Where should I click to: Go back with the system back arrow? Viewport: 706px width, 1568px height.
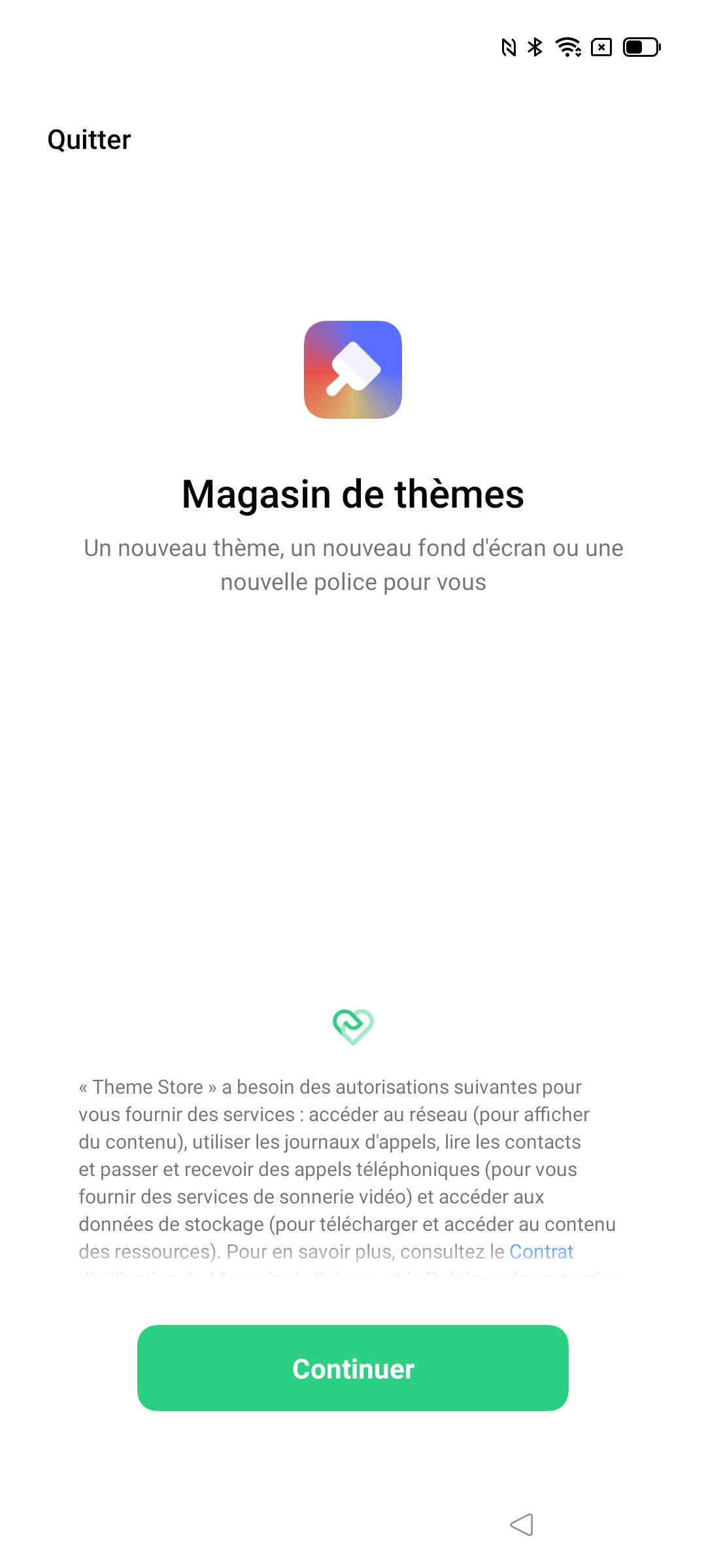(x=522, y=1525)
